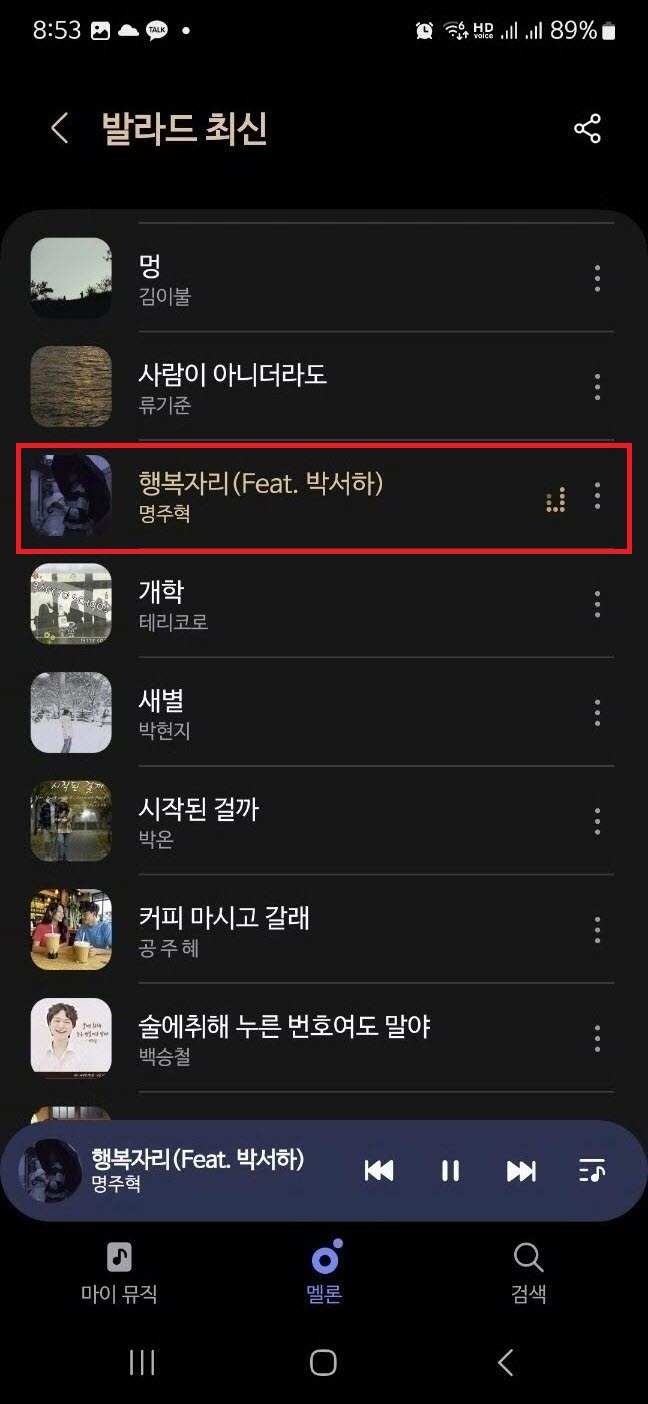Image resolution: width=648 pixels, height=1404 pixels.
Task: Share the 발라드 최신 playlist
Action: click(587, 129)
